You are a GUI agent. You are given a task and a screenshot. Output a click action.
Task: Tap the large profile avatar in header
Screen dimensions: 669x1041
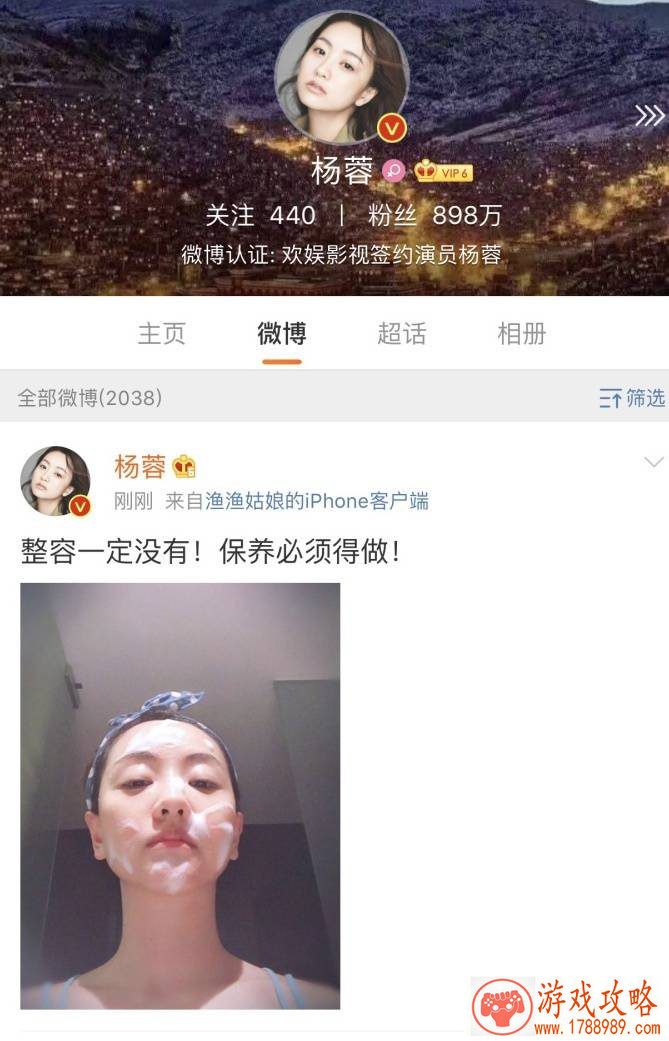click(x=340, y=78)
